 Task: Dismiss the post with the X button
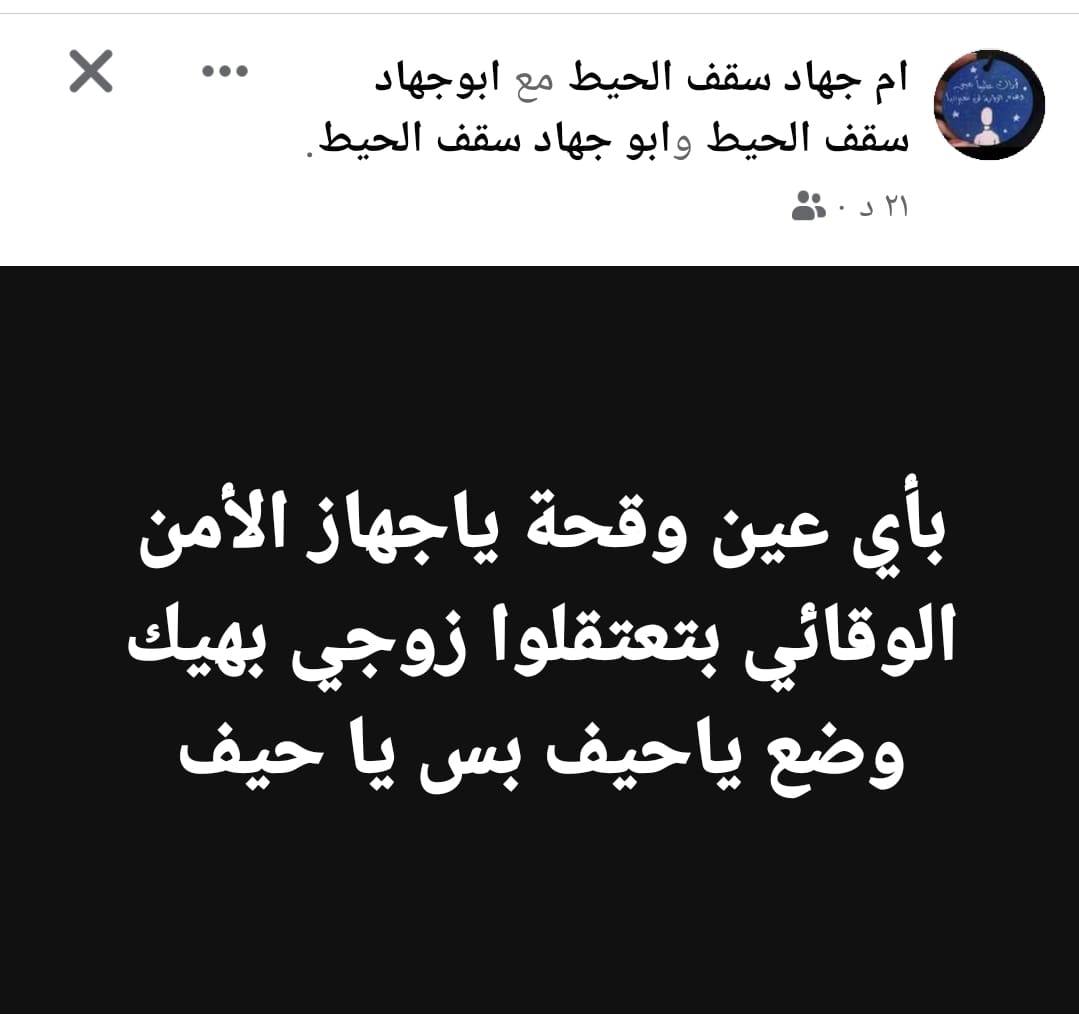pos(91,73)
